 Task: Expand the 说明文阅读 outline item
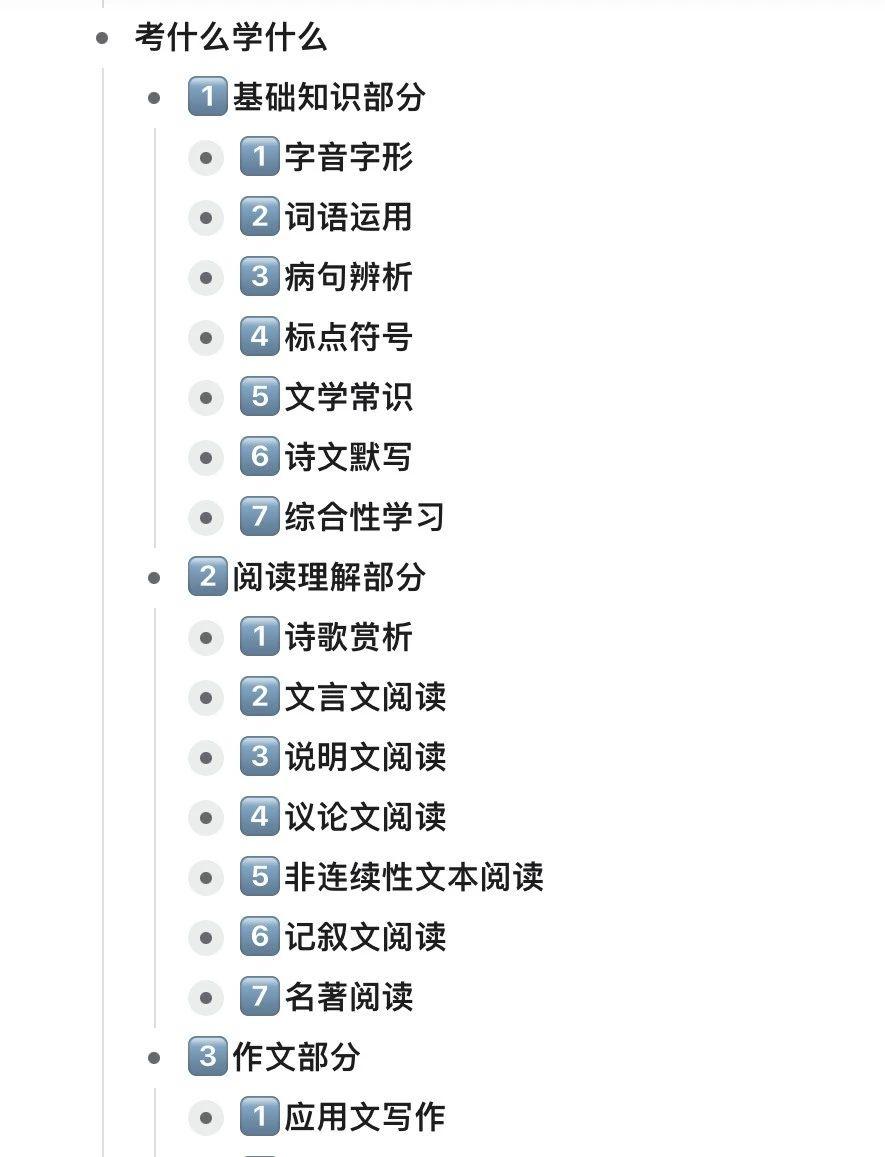point(206,758)
